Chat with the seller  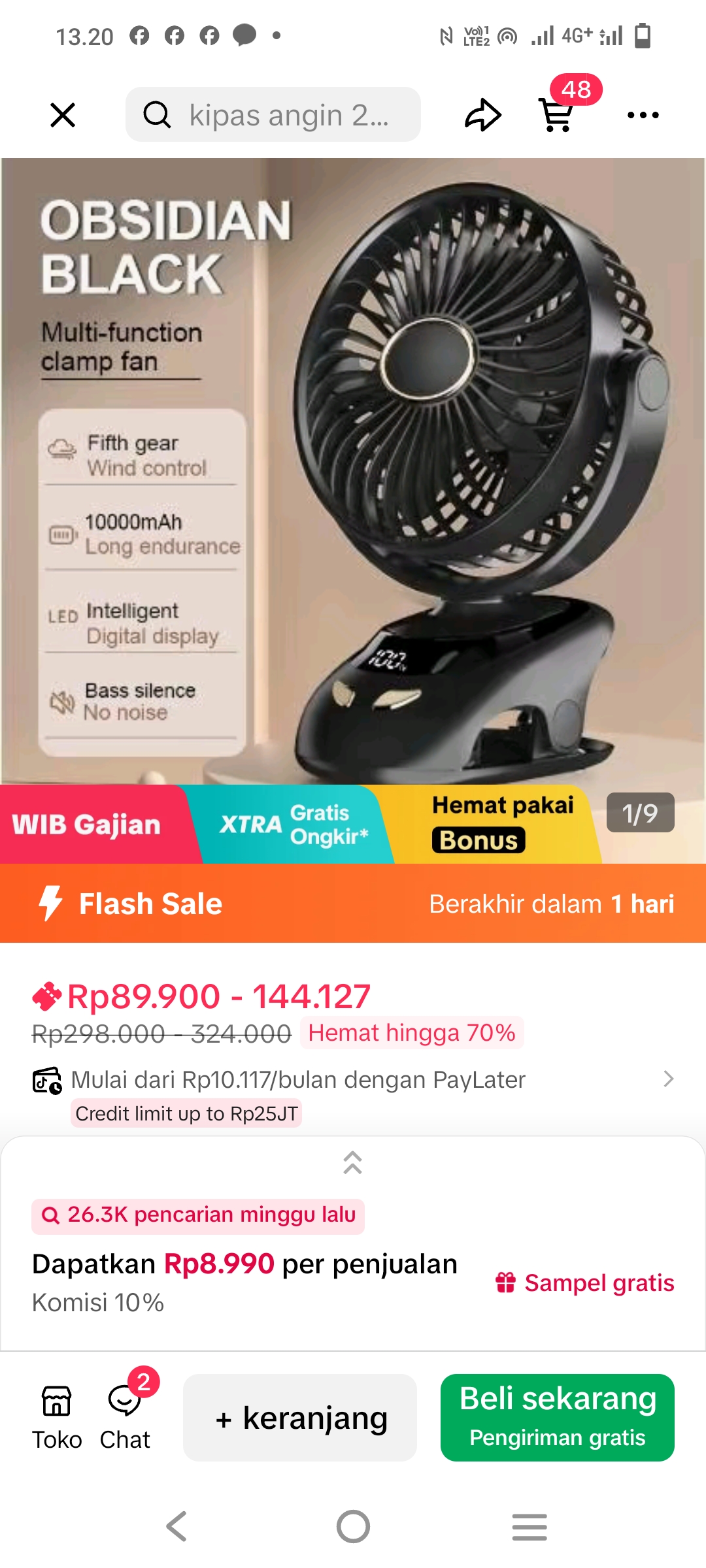pos(125,1416)
